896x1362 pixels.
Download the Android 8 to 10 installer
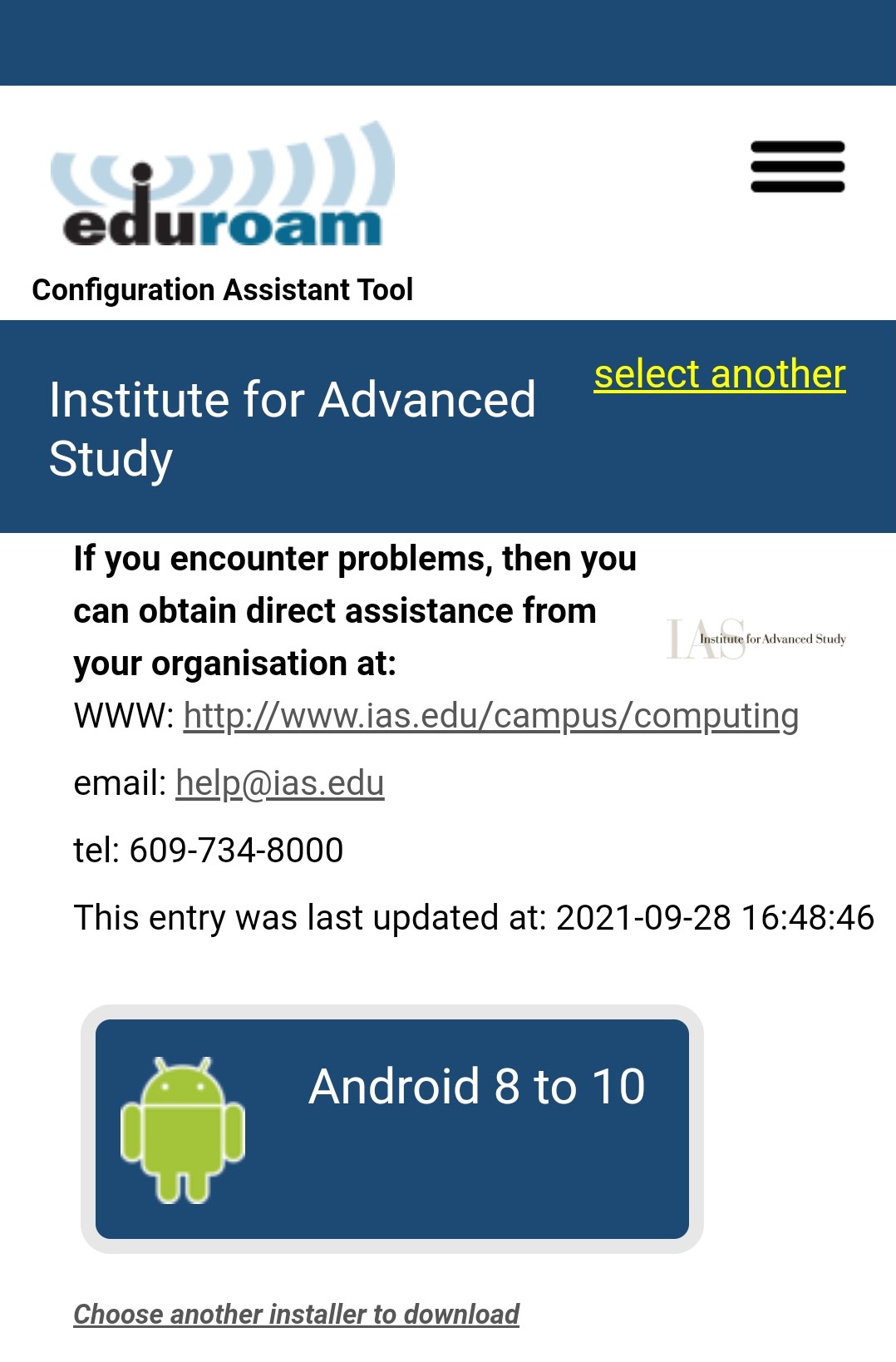click(x=392, y=1128)
